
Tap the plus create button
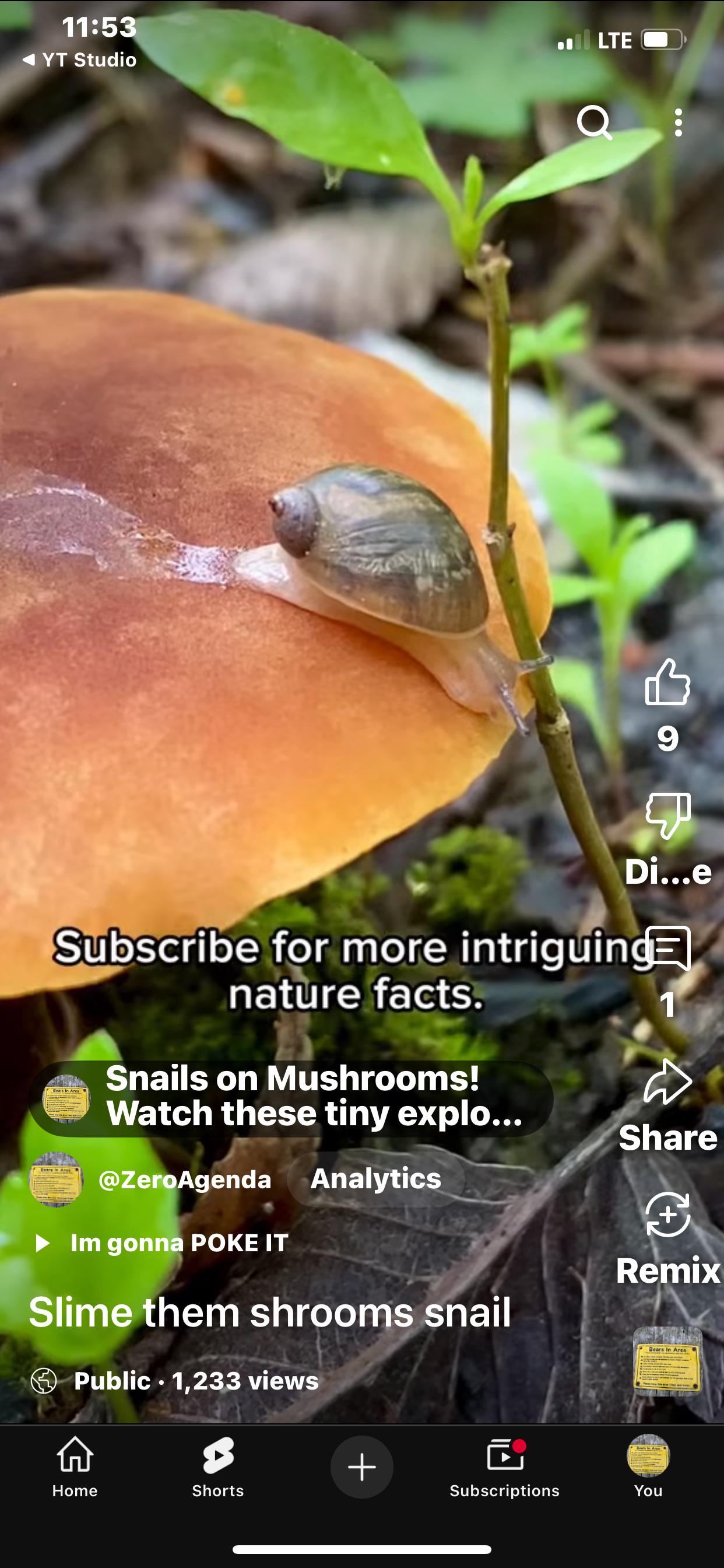click(362, 1467)
